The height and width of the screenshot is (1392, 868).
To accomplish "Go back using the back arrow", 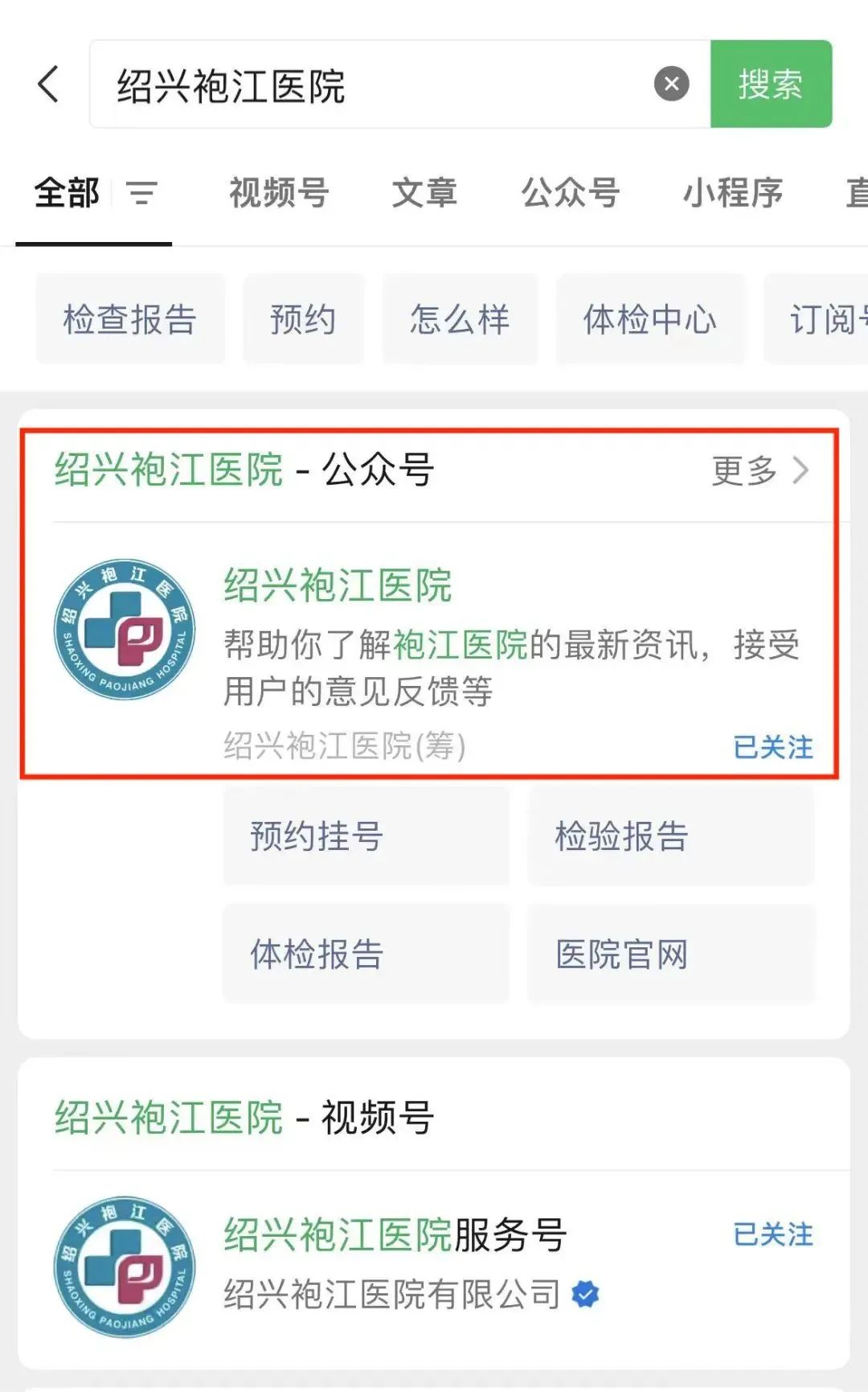I will tap(48, 84).
